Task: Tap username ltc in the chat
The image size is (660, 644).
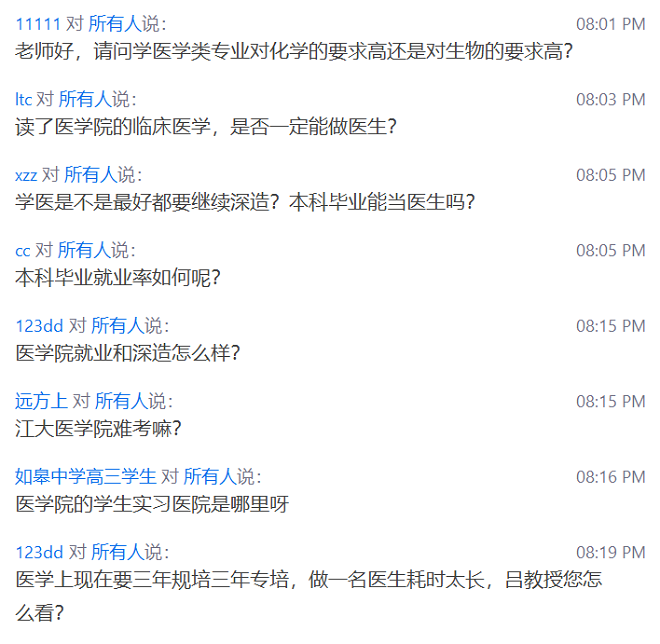Action: 24,99
